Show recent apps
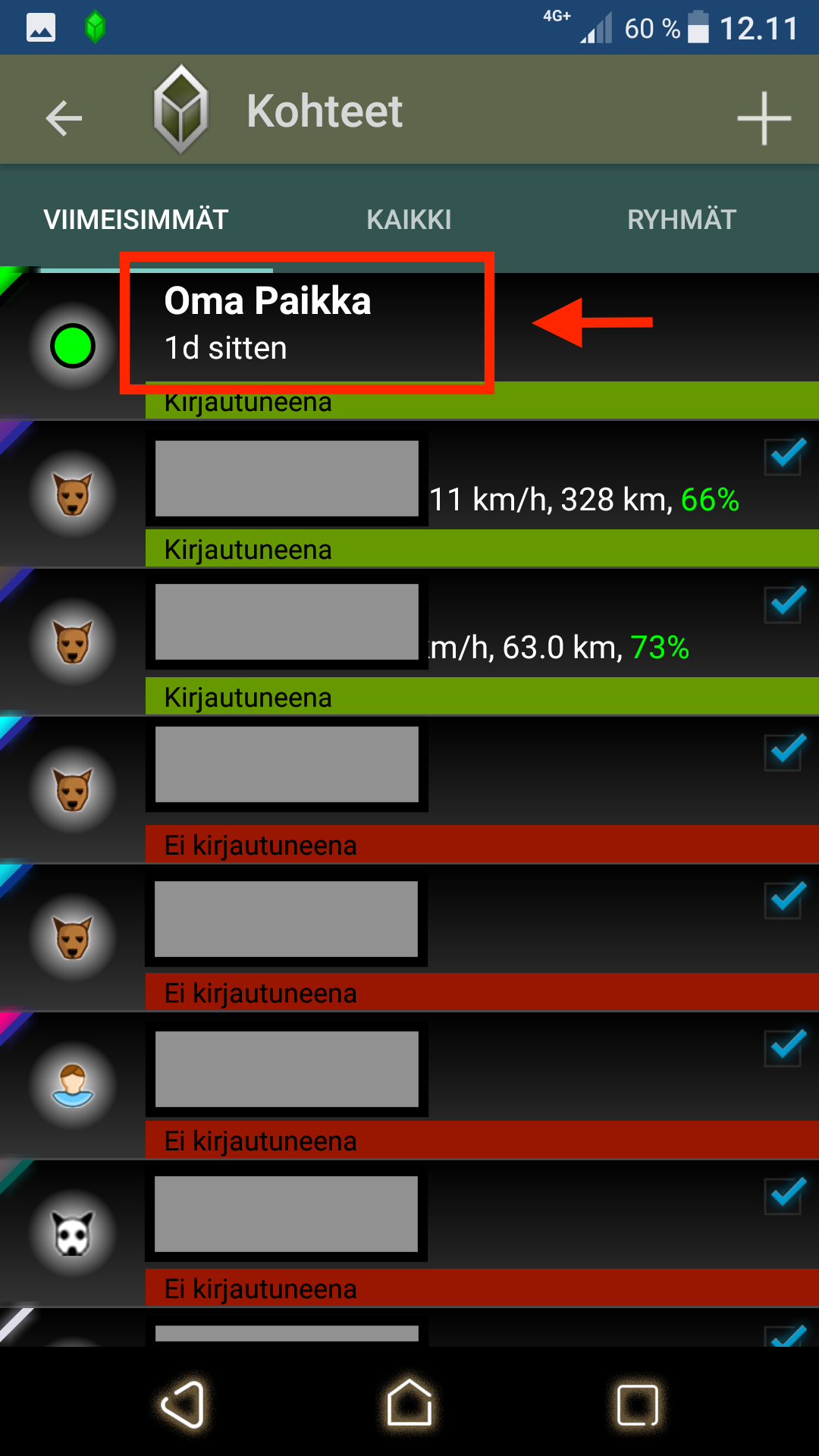 point(637,1404)
